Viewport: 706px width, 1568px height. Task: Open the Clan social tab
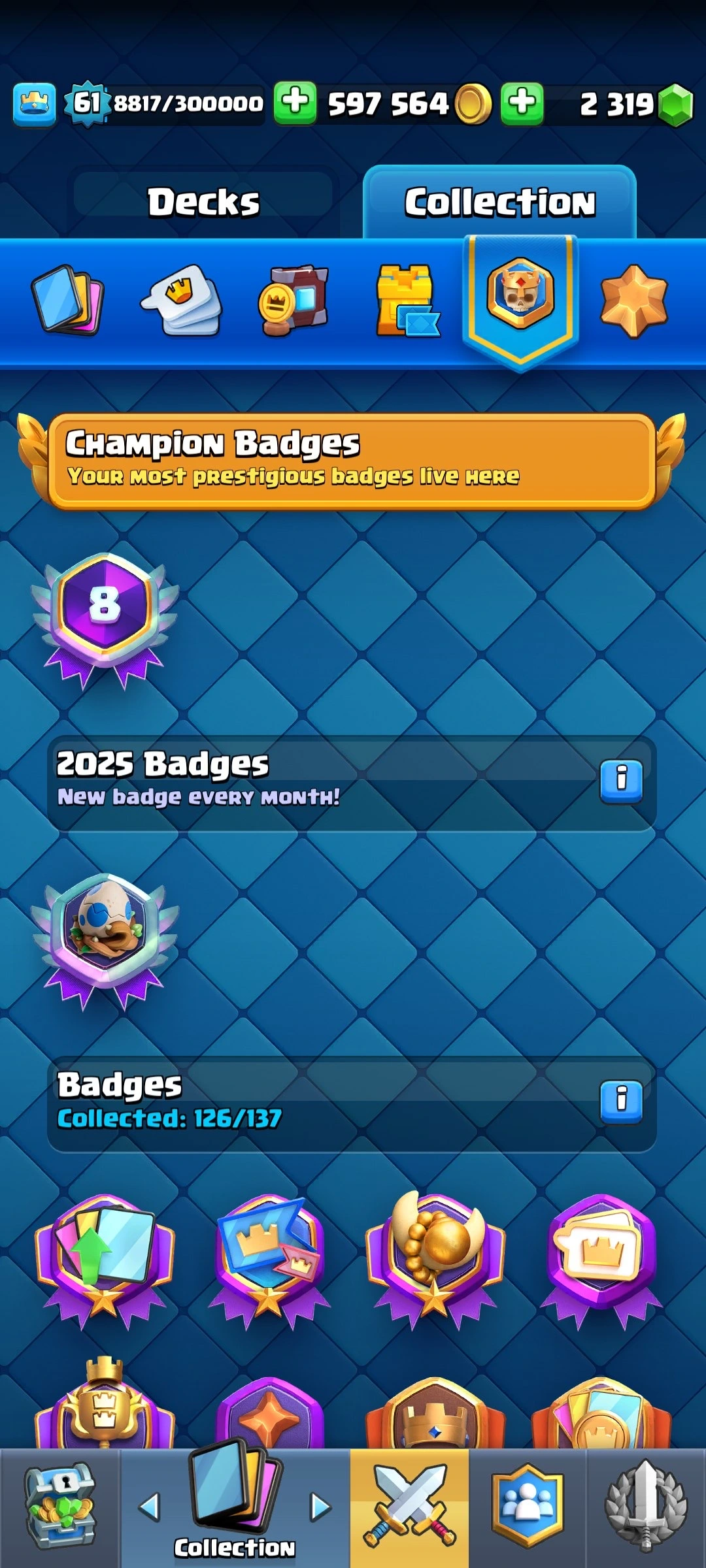[527, 1506]
